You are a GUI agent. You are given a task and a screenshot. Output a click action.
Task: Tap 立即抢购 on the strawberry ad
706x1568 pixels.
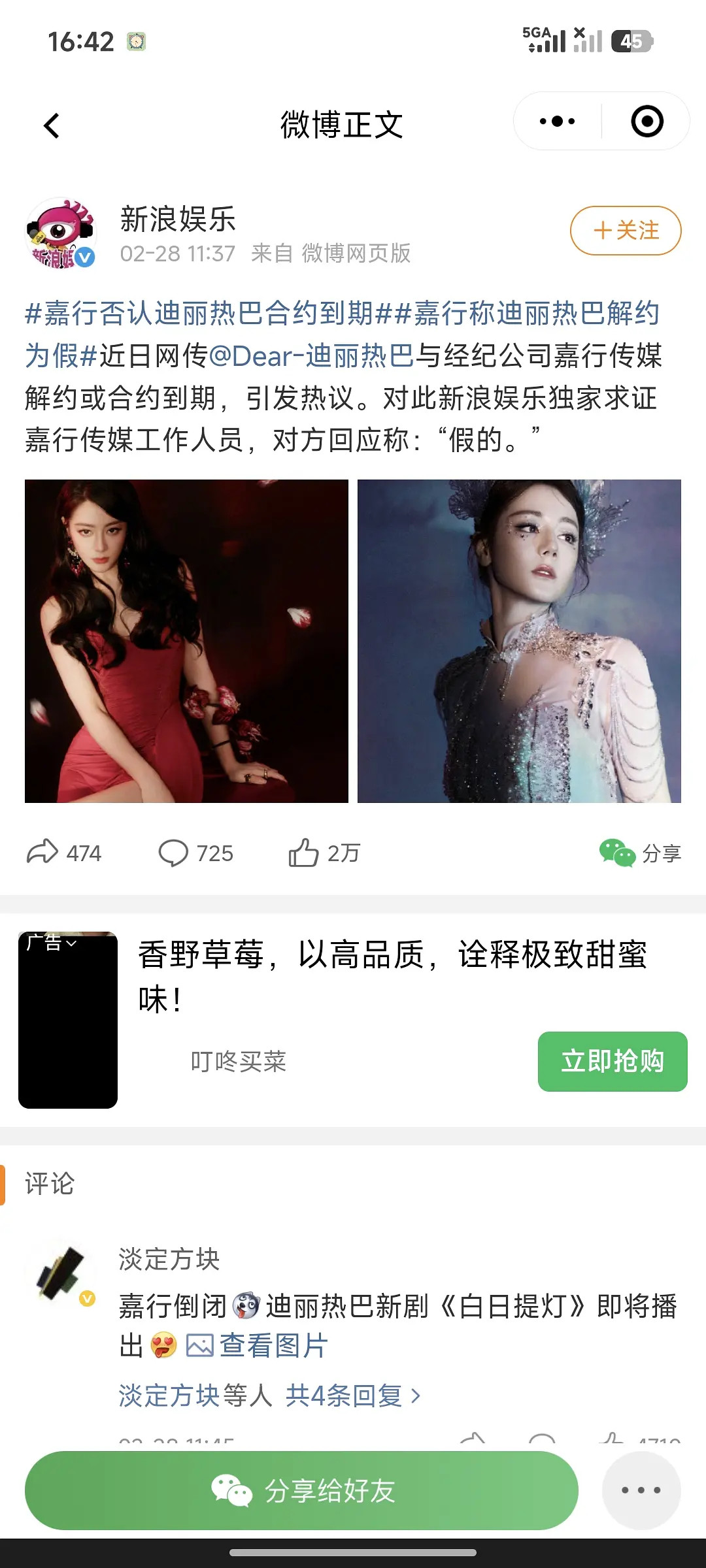coord(612,1062)
